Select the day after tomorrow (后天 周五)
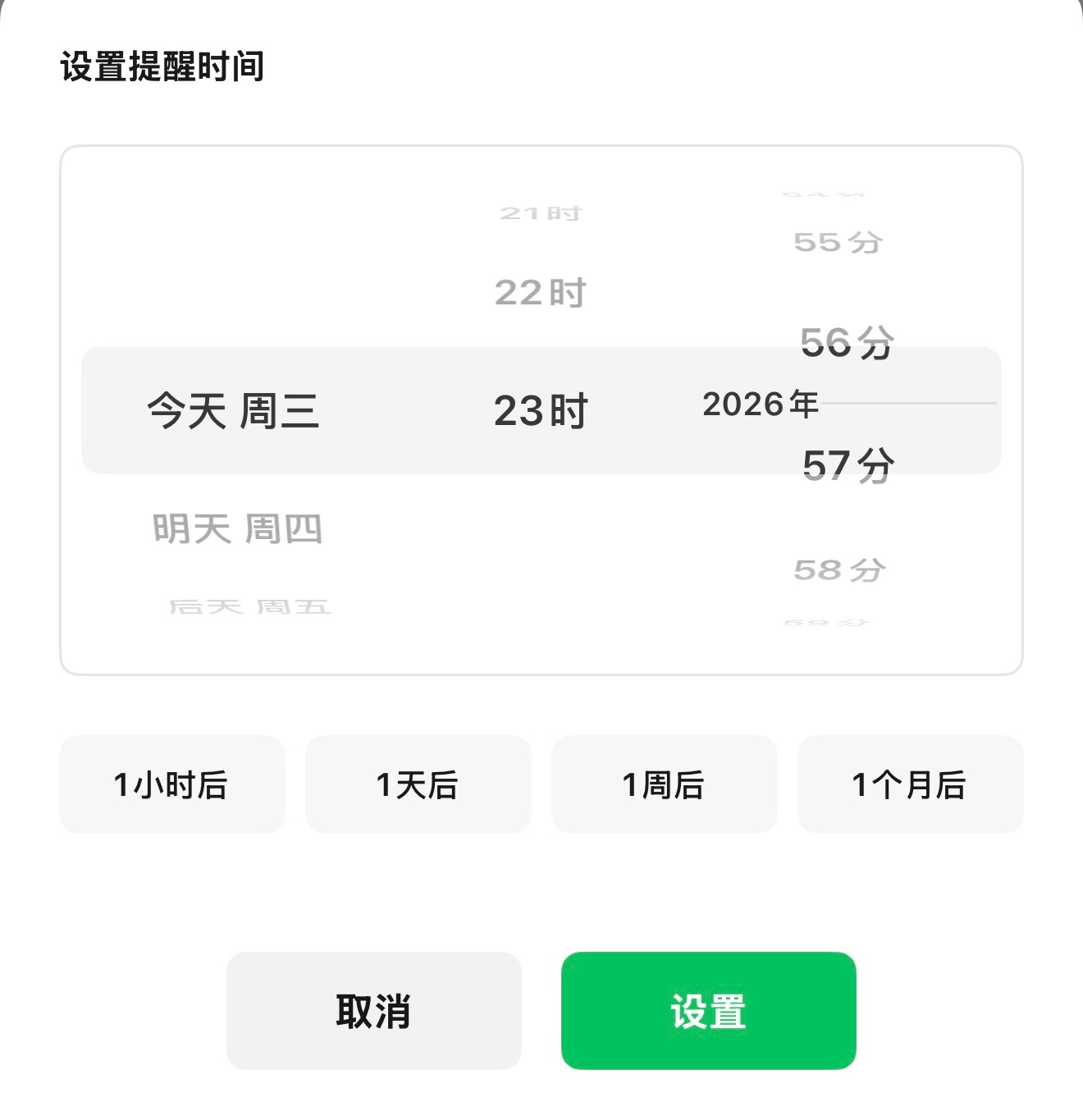Viewport: 1083px width, 1120px height. click(x=248, y=606)
